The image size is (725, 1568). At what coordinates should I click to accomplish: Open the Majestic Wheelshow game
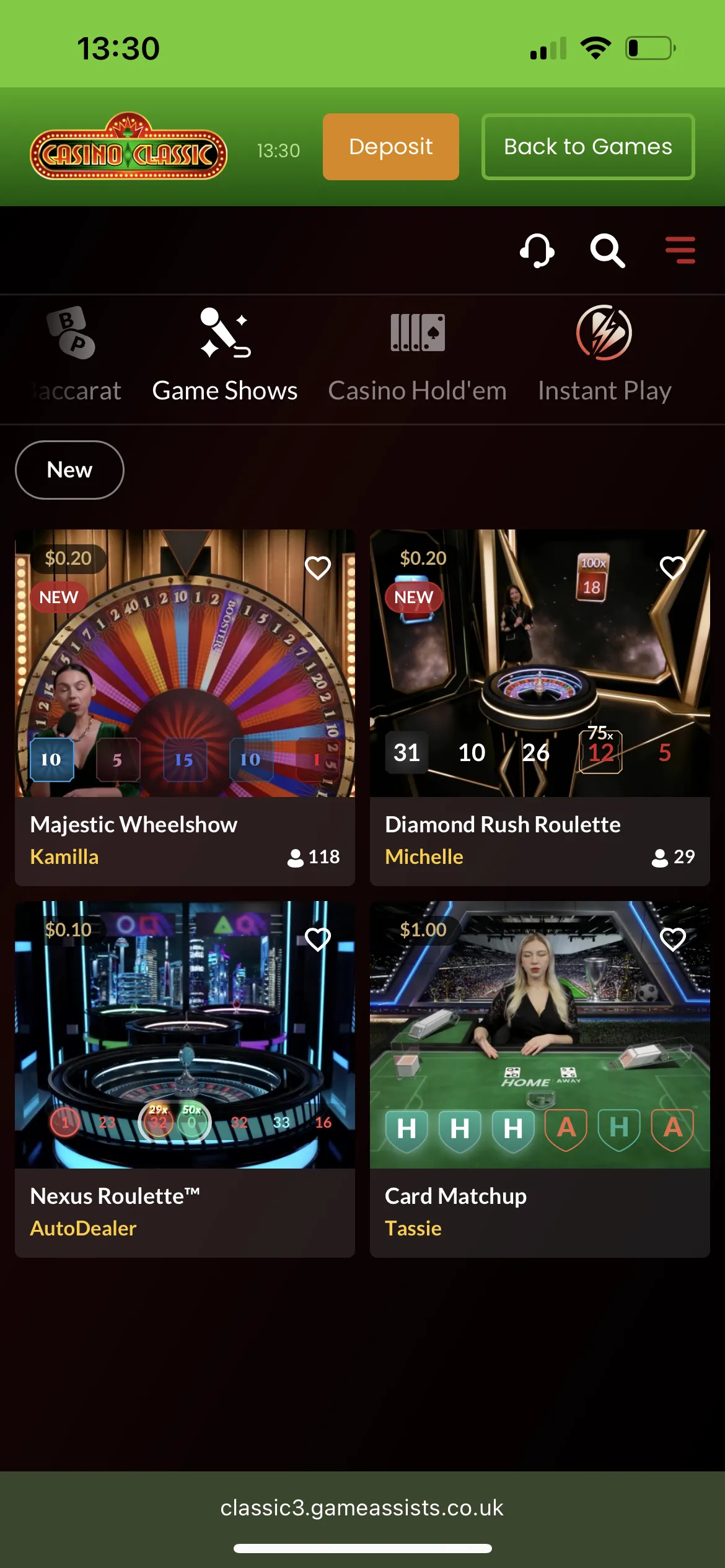coord(185,707)
